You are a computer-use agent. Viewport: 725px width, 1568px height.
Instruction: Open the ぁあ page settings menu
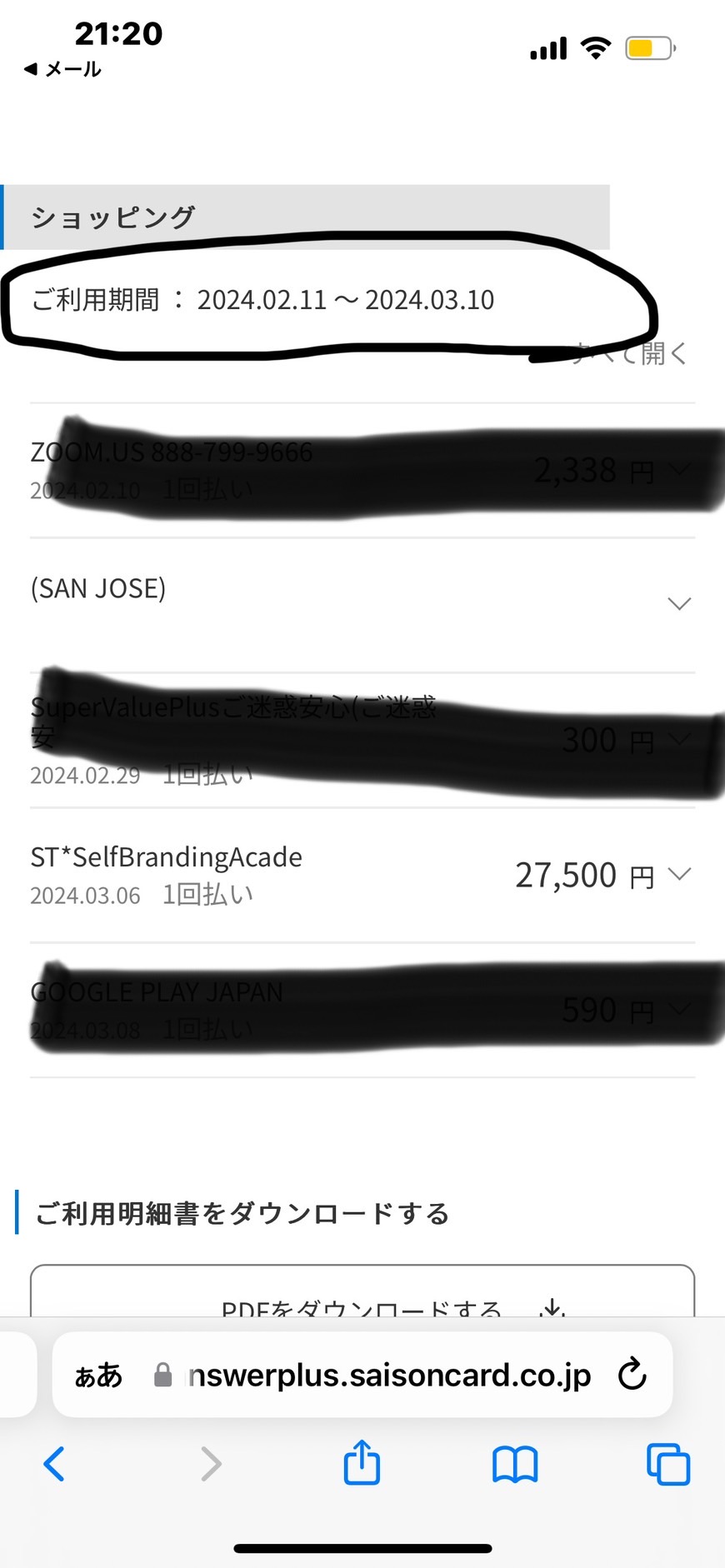pos(98,1376)
